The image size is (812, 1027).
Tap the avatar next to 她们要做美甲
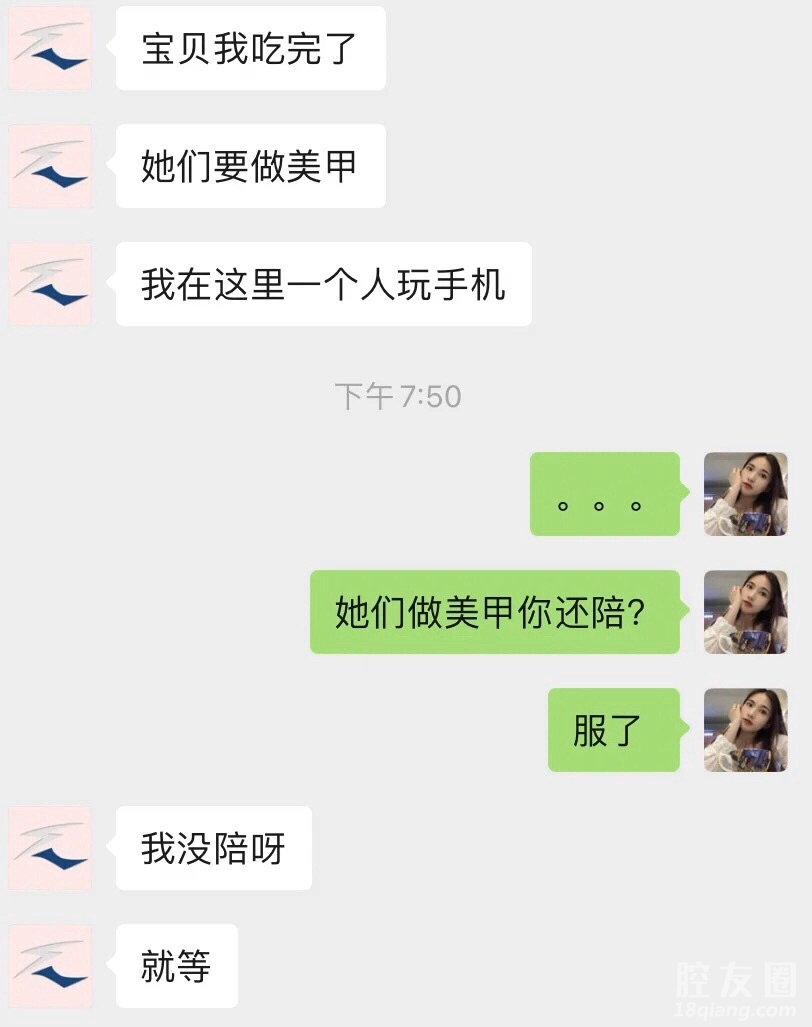(50, 166)
